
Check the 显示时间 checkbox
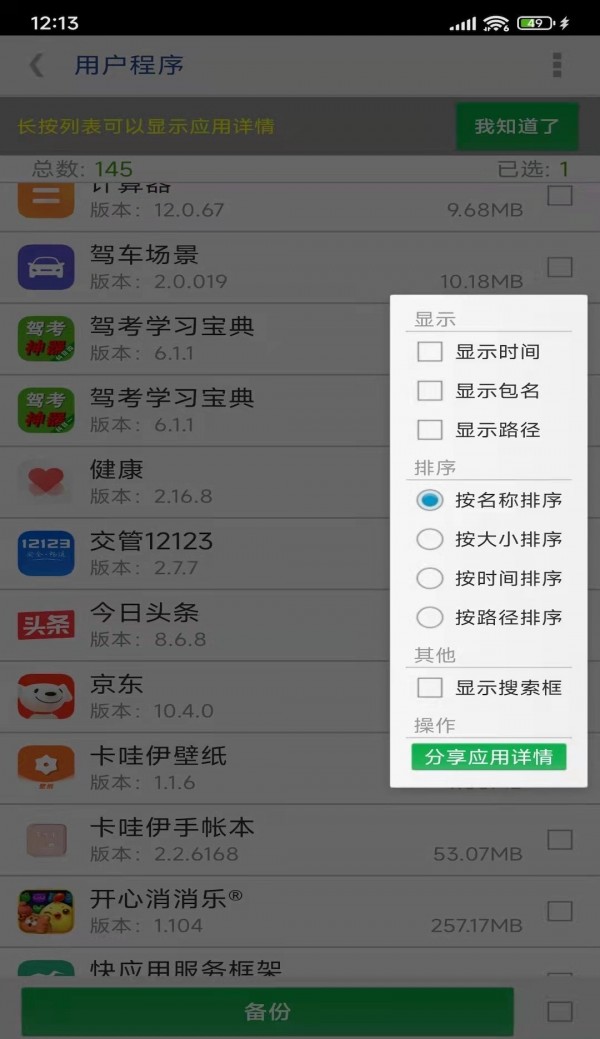[x=430, y=352]
